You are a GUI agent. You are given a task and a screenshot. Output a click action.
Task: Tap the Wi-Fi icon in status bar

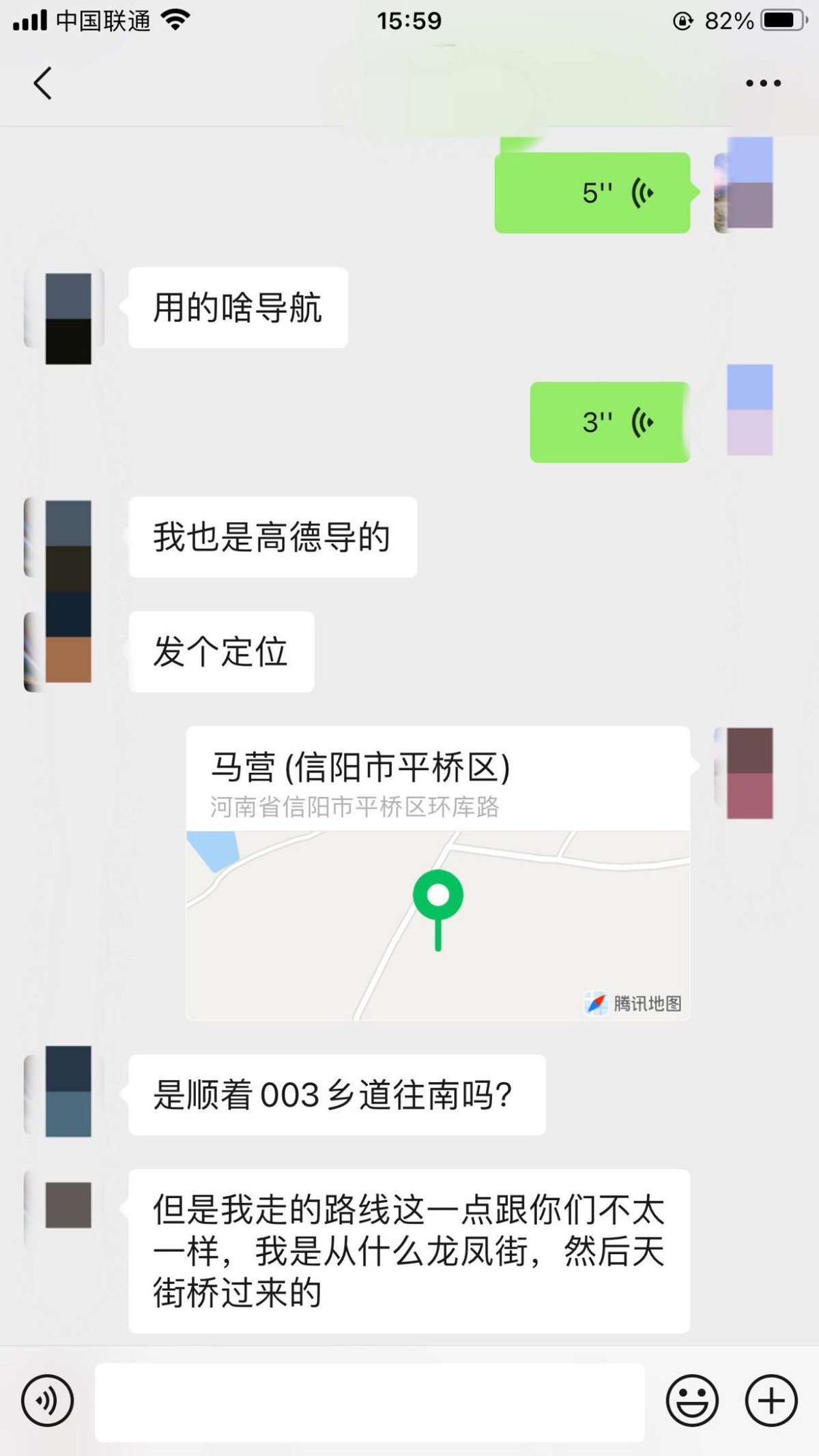coord(173,20)
